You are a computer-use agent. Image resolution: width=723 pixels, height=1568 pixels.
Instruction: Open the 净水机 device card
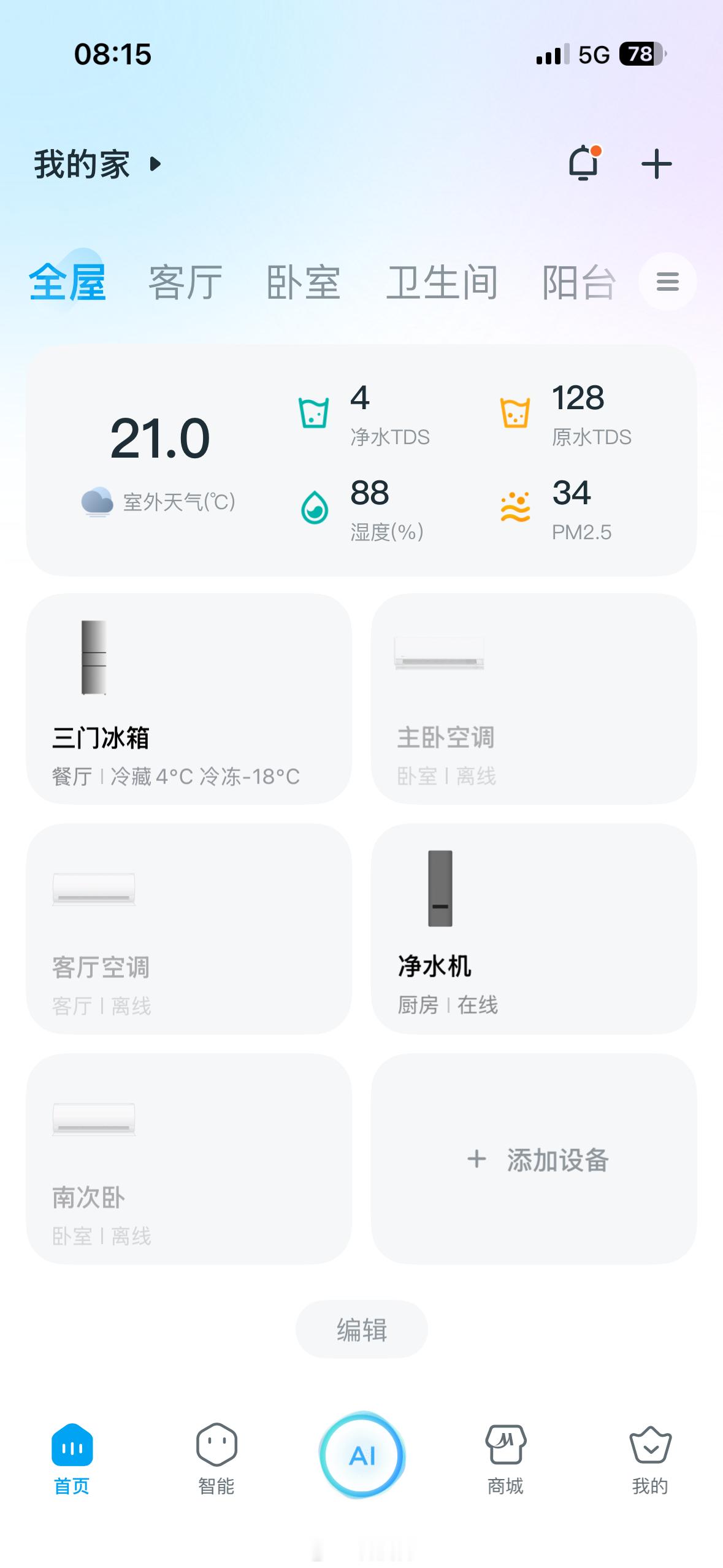[x=534, y=929]
